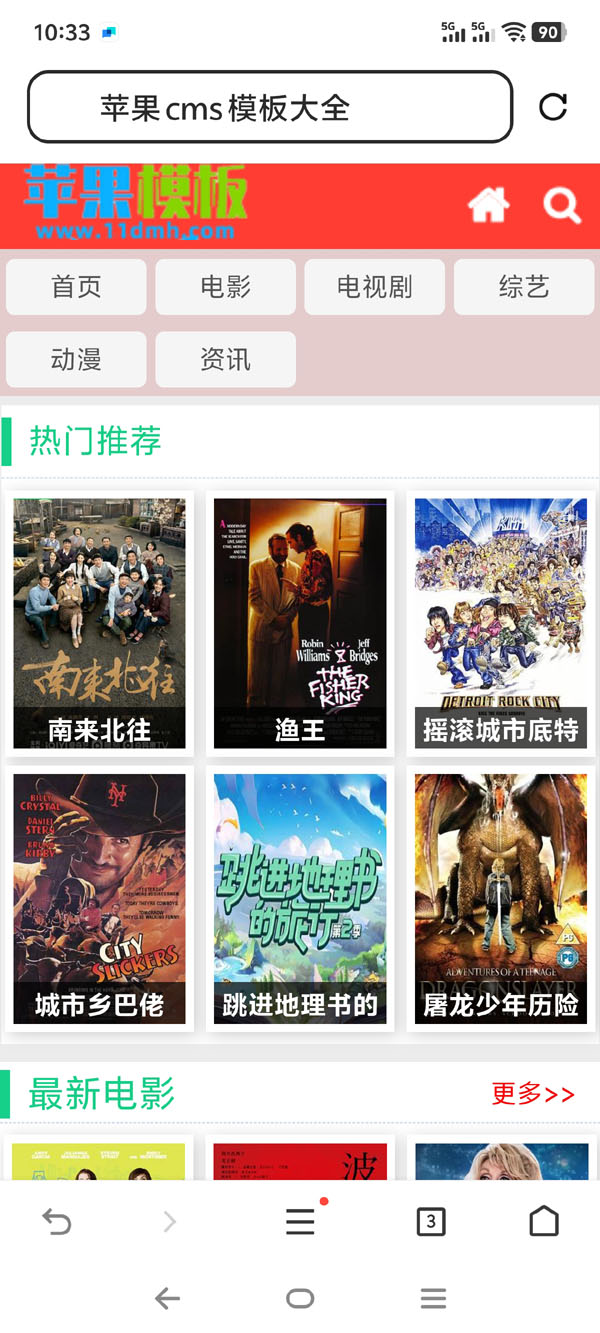Show the open browser tabs
Viewport: 600px width, 1333px height.
pyautogui.click(x=431, y=1221)
